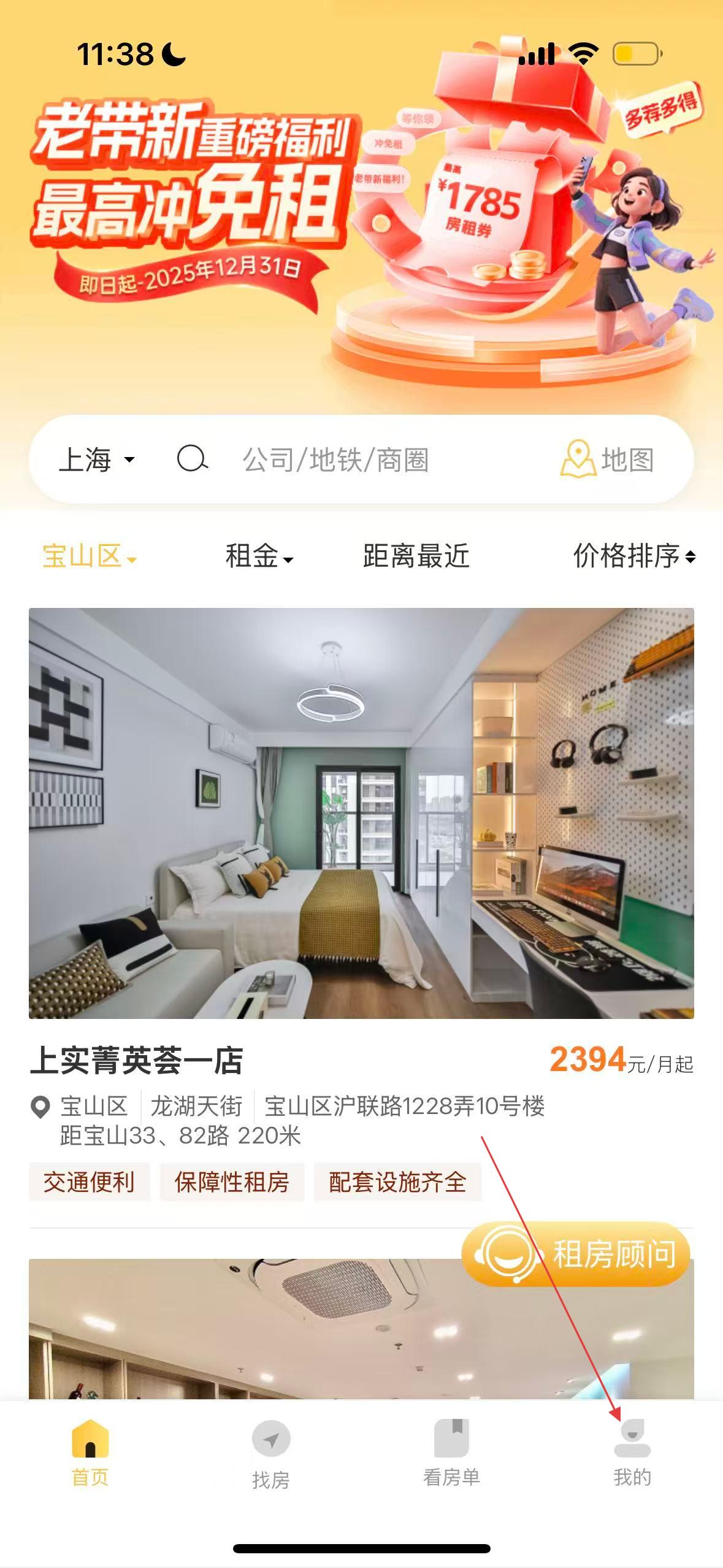Toggle the 价格排序 price sorting
Viewport: 723px width, 1568px height.
pos(633,556)
